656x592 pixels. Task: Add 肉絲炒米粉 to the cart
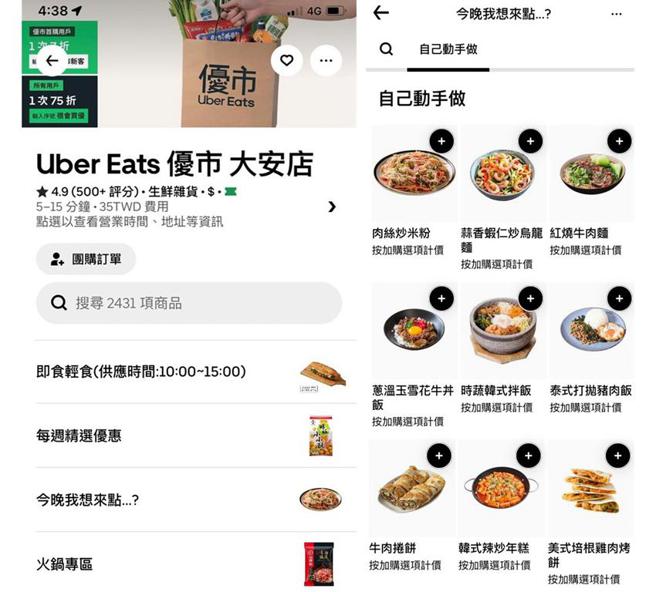[440, 141]
